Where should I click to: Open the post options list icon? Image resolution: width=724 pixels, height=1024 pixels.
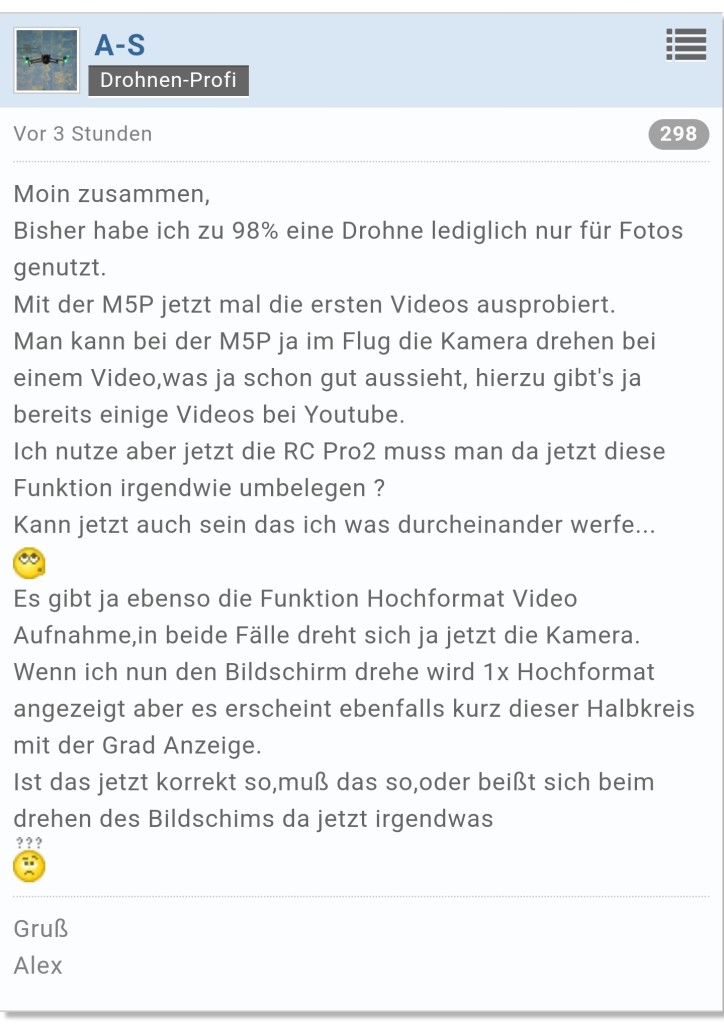[685, 45]
